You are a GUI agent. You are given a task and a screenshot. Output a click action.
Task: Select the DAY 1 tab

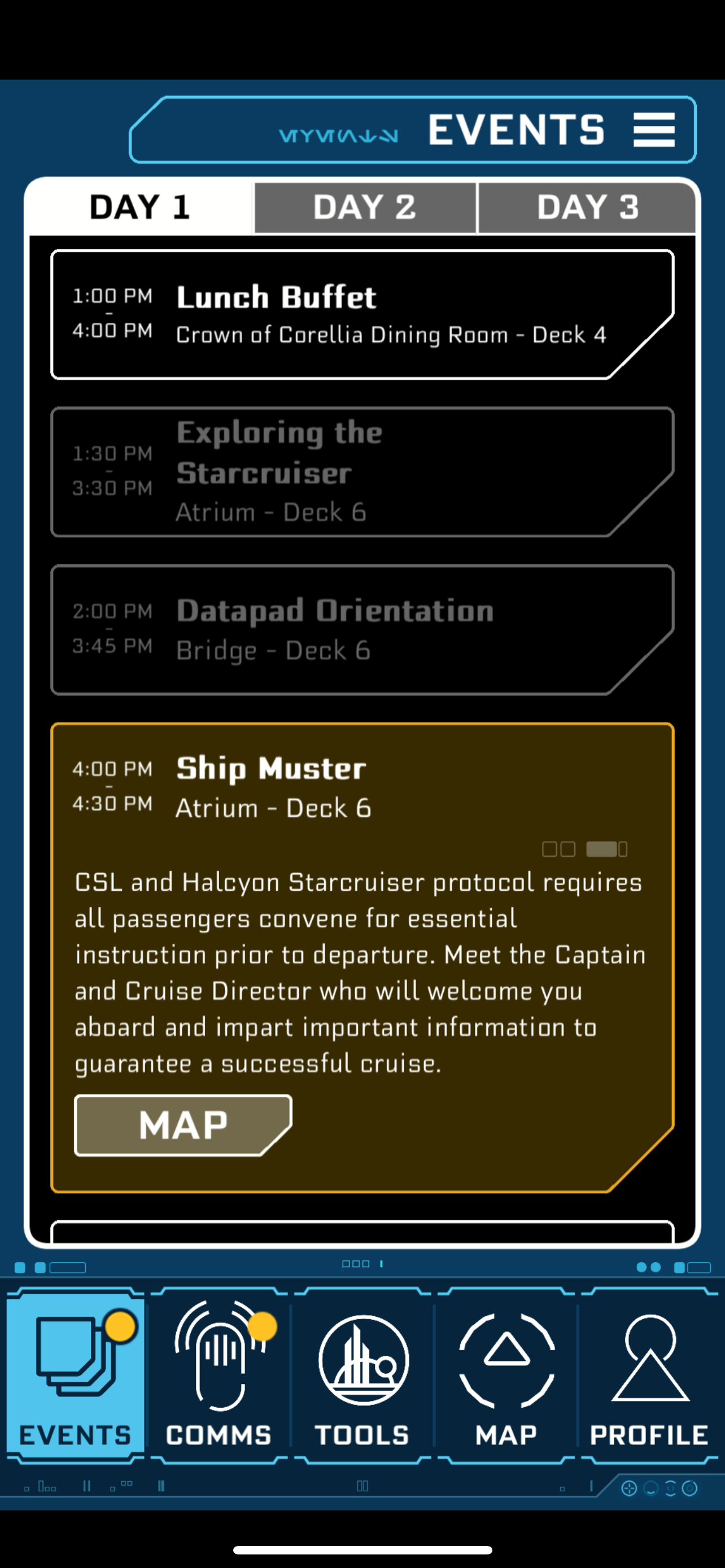point(140,208)
